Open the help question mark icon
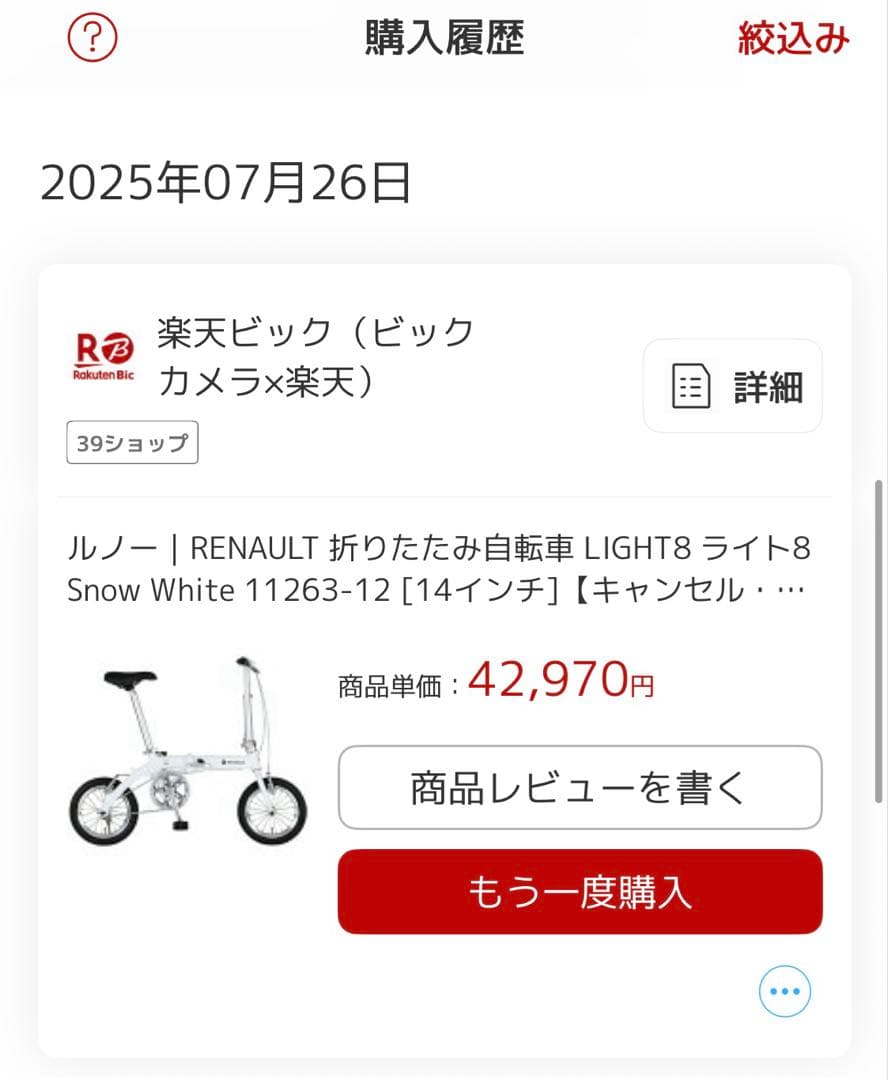888x1080 pixels. (91, 37)
